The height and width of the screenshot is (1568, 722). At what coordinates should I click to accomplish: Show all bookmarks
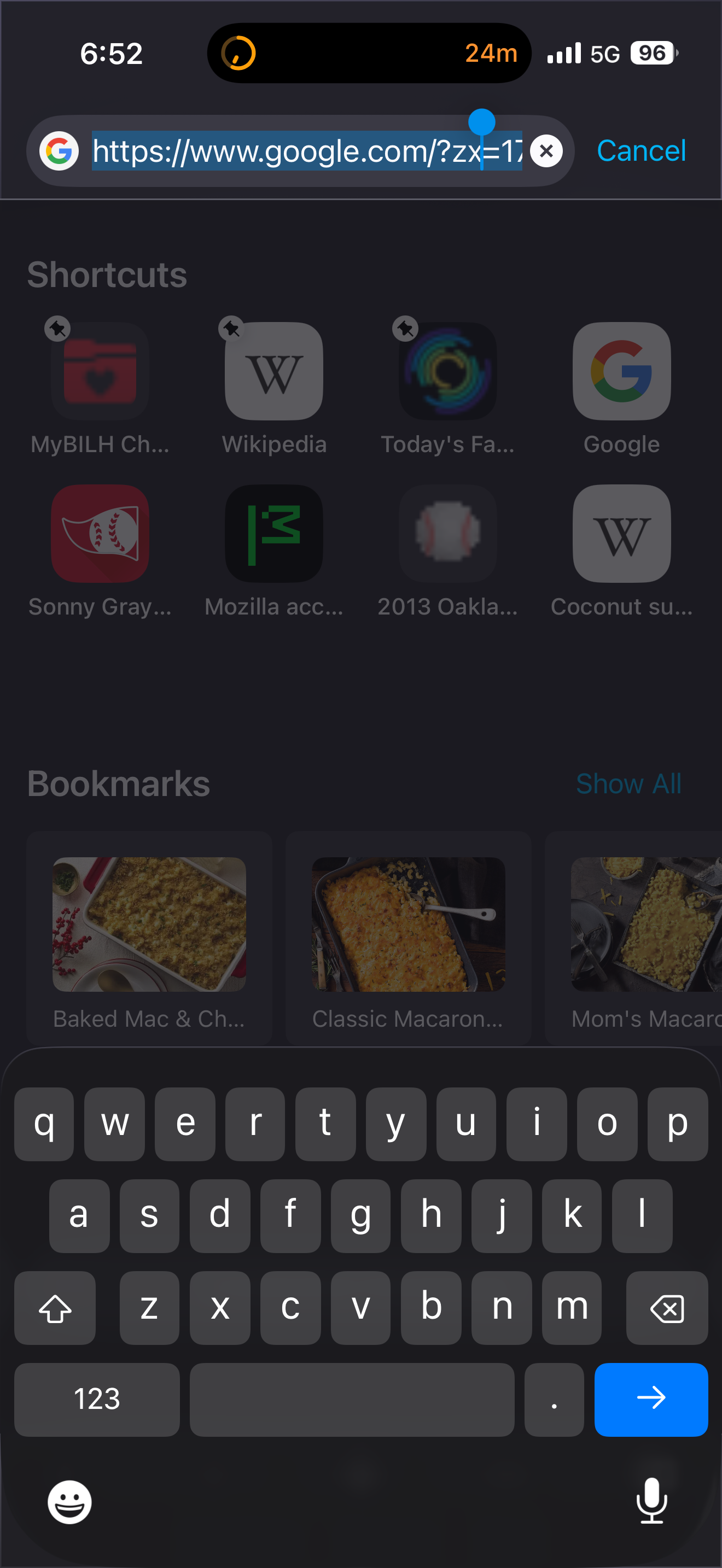click(628, 783)
